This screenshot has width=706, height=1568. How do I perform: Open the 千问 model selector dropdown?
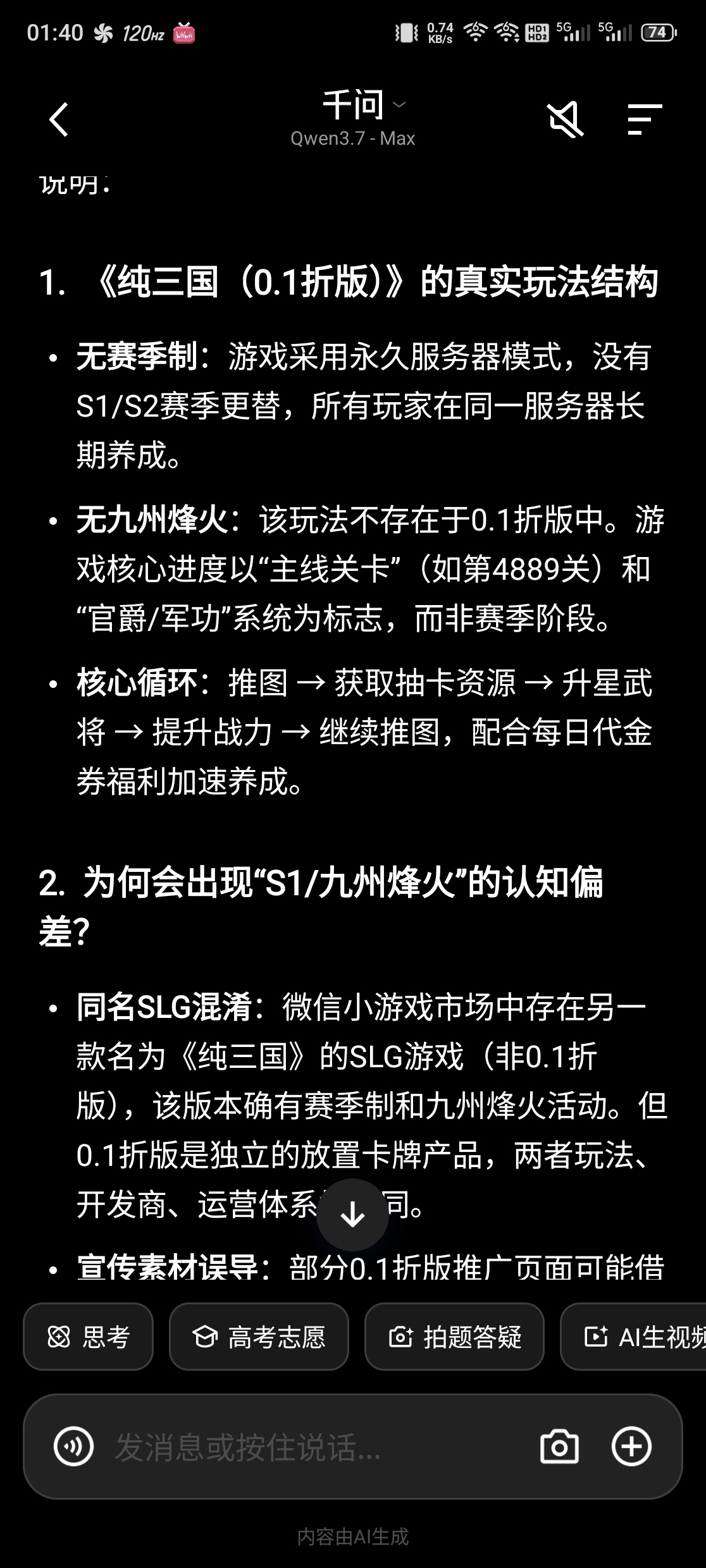pyautogui.click(x=364, y=105)
